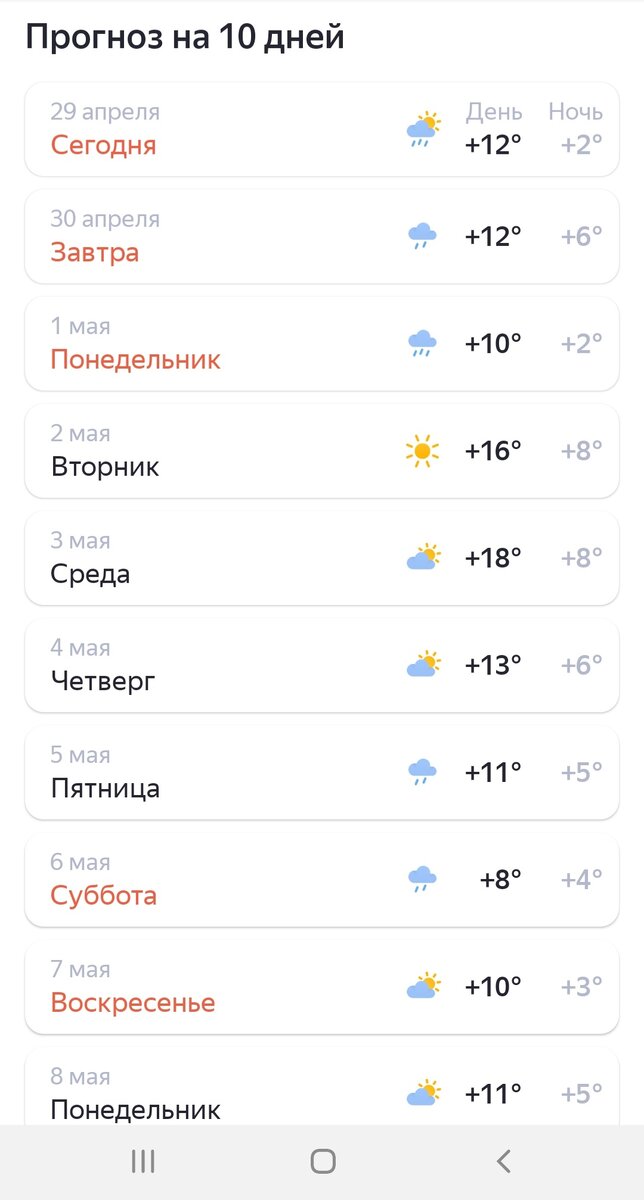View details for 3 мая Среда
This screenshot has height=1200, width=644.
(322, 558)
